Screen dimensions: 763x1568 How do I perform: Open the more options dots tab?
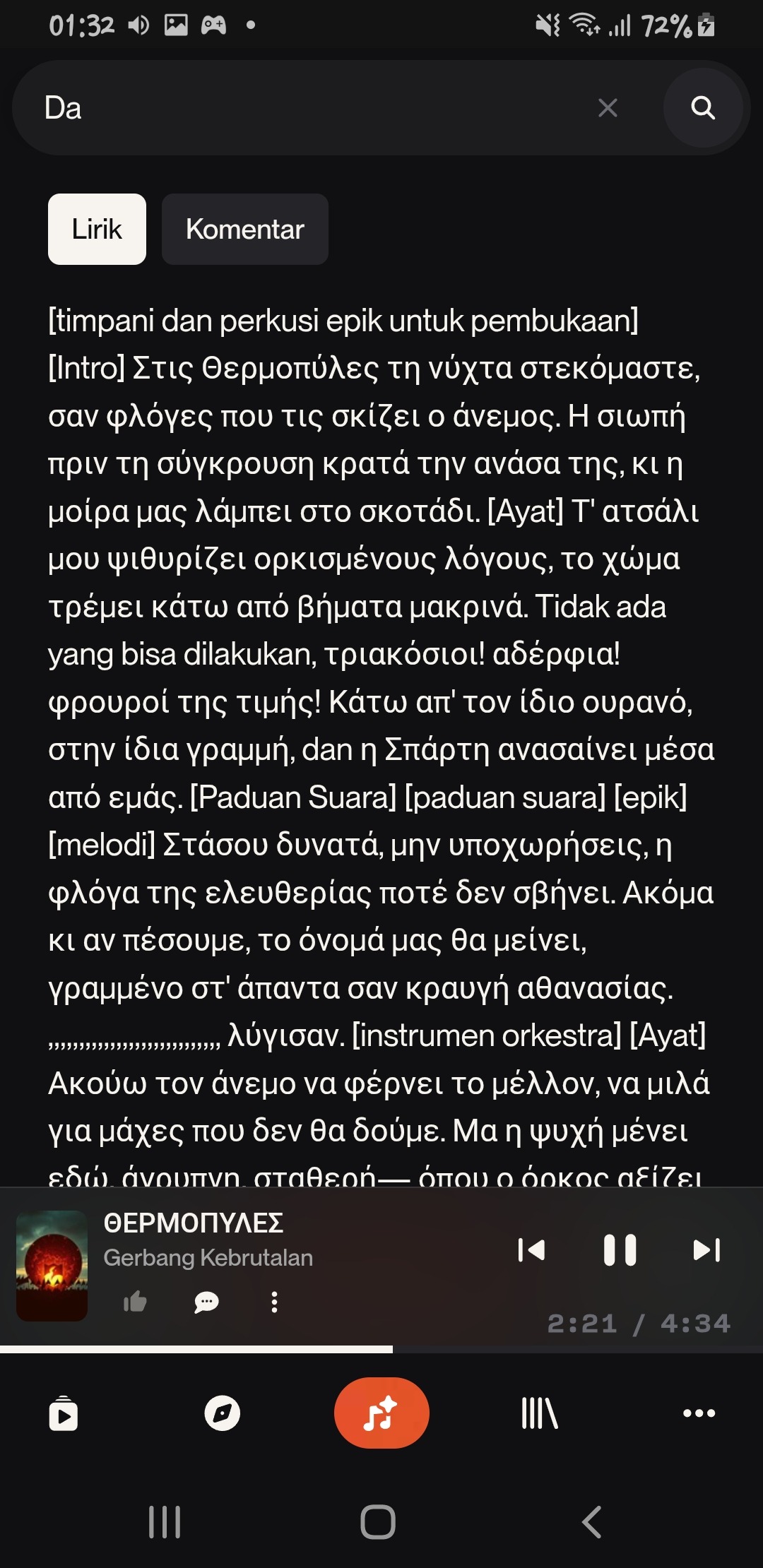point(699,1413)
